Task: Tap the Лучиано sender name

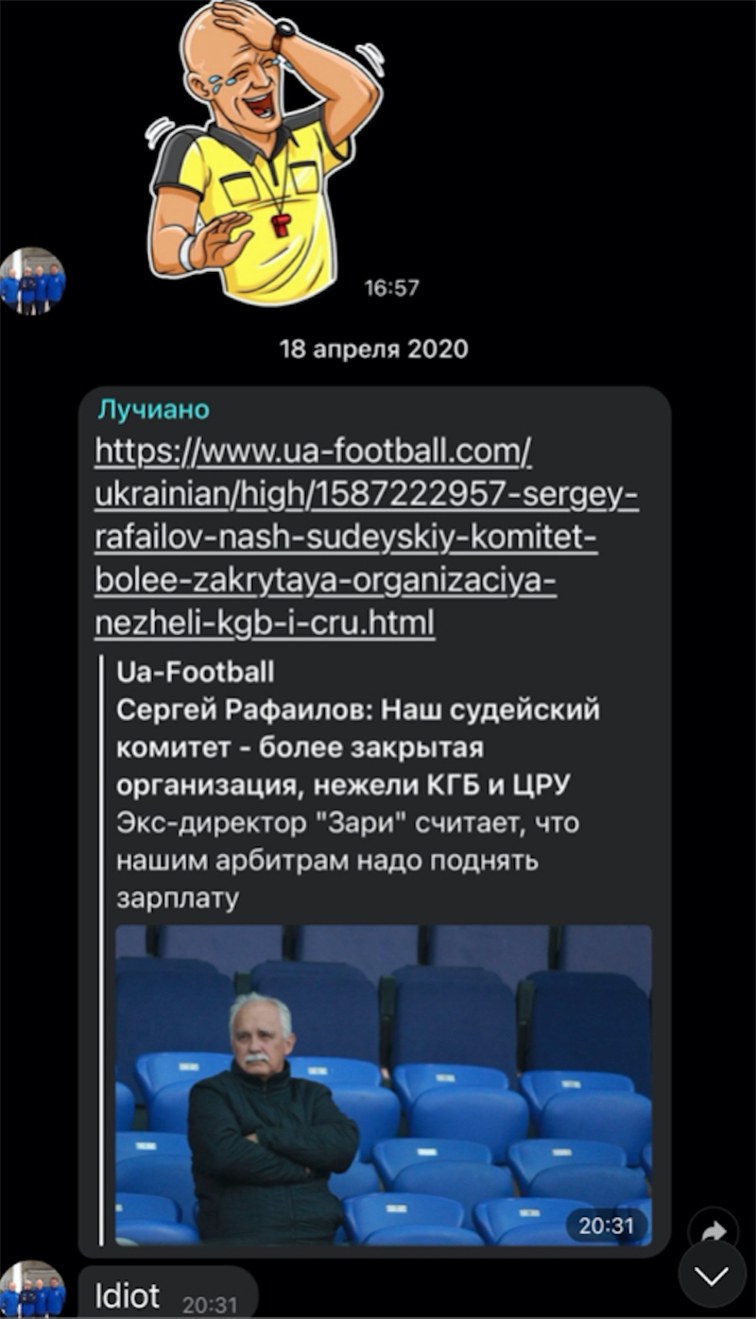Action: coord(153,409)
